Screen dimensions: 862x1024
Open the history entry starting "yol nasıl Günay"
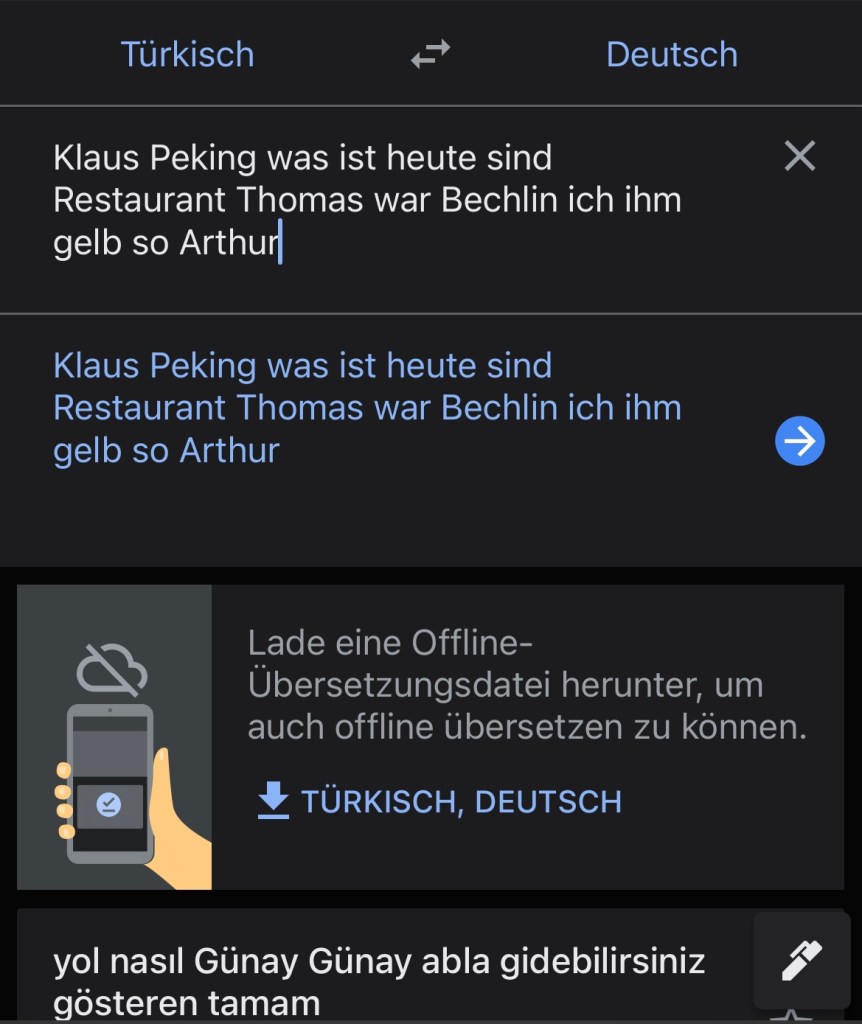point(380,980)
